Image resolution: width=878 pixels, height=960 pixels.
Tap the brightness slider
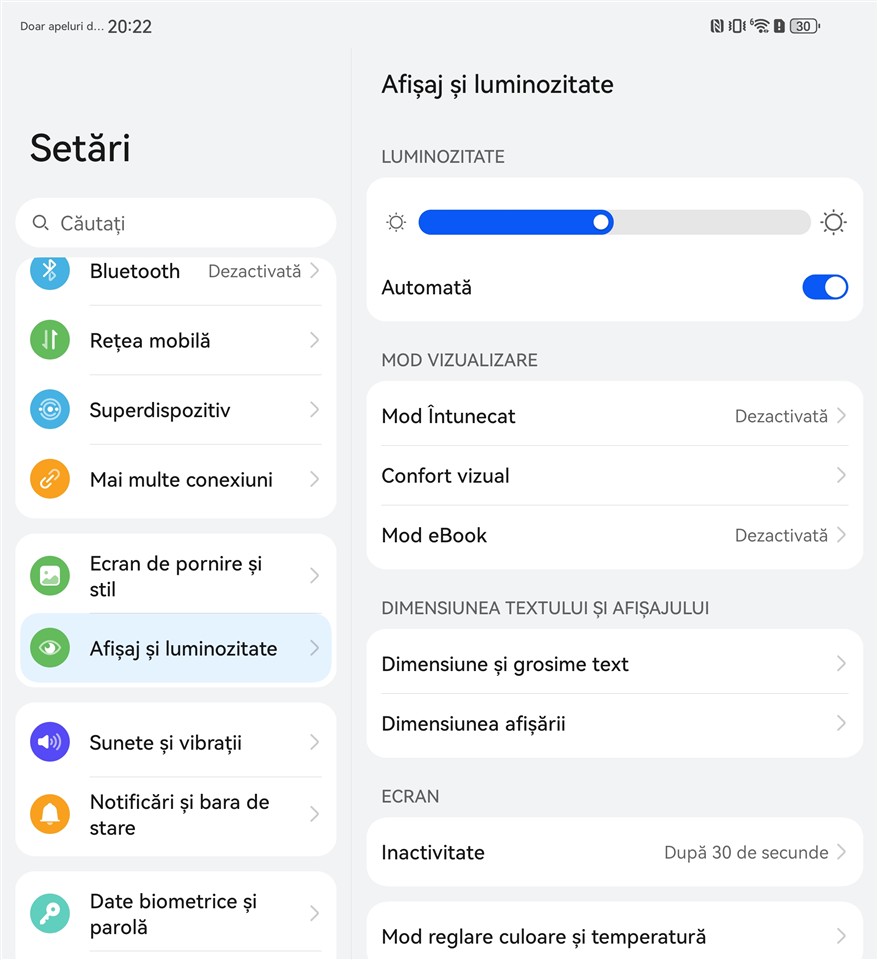[x=613, y=222]
